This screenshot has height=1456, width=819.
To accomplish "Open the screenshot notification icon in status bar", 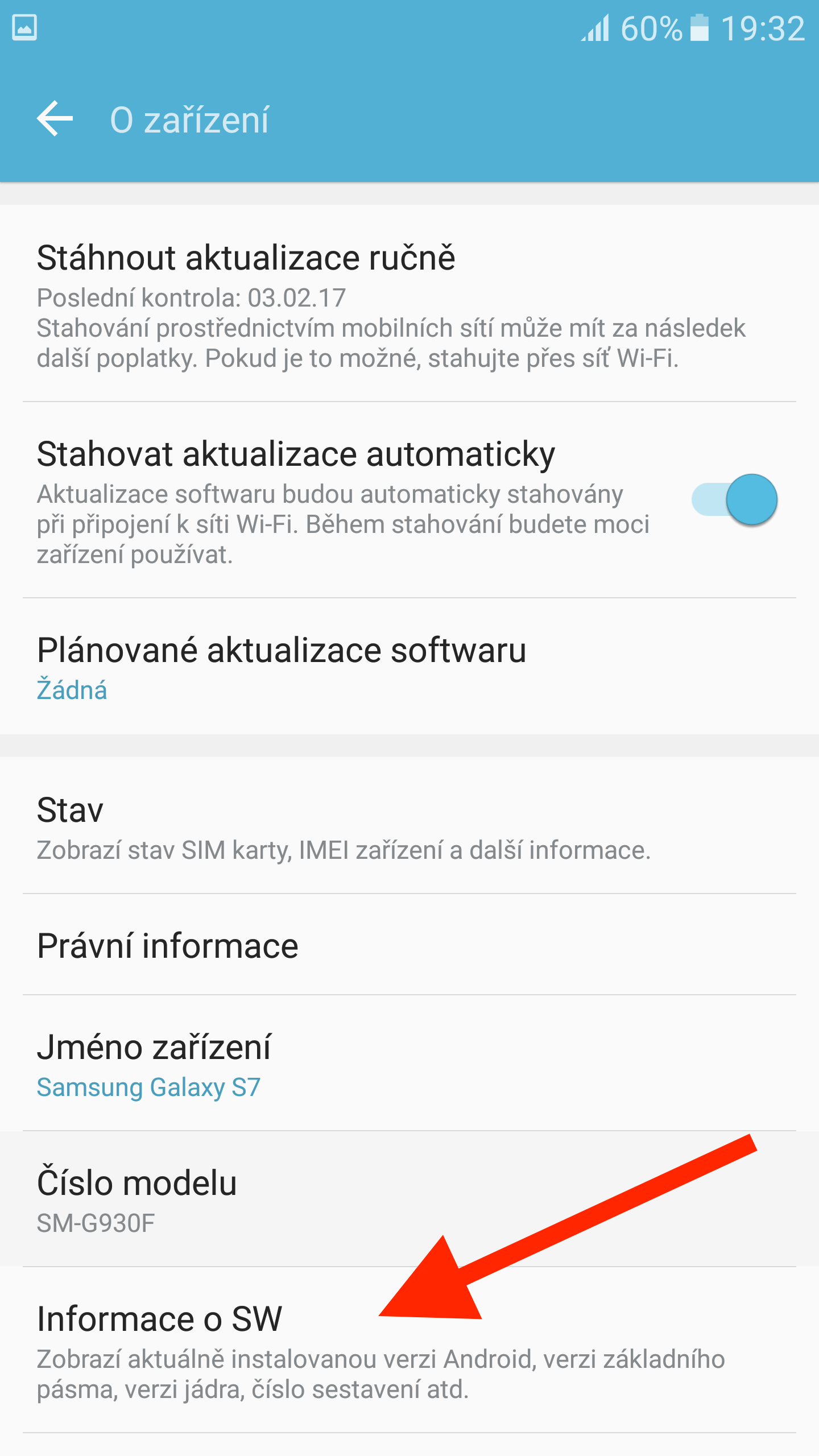I will coord(25,28).
